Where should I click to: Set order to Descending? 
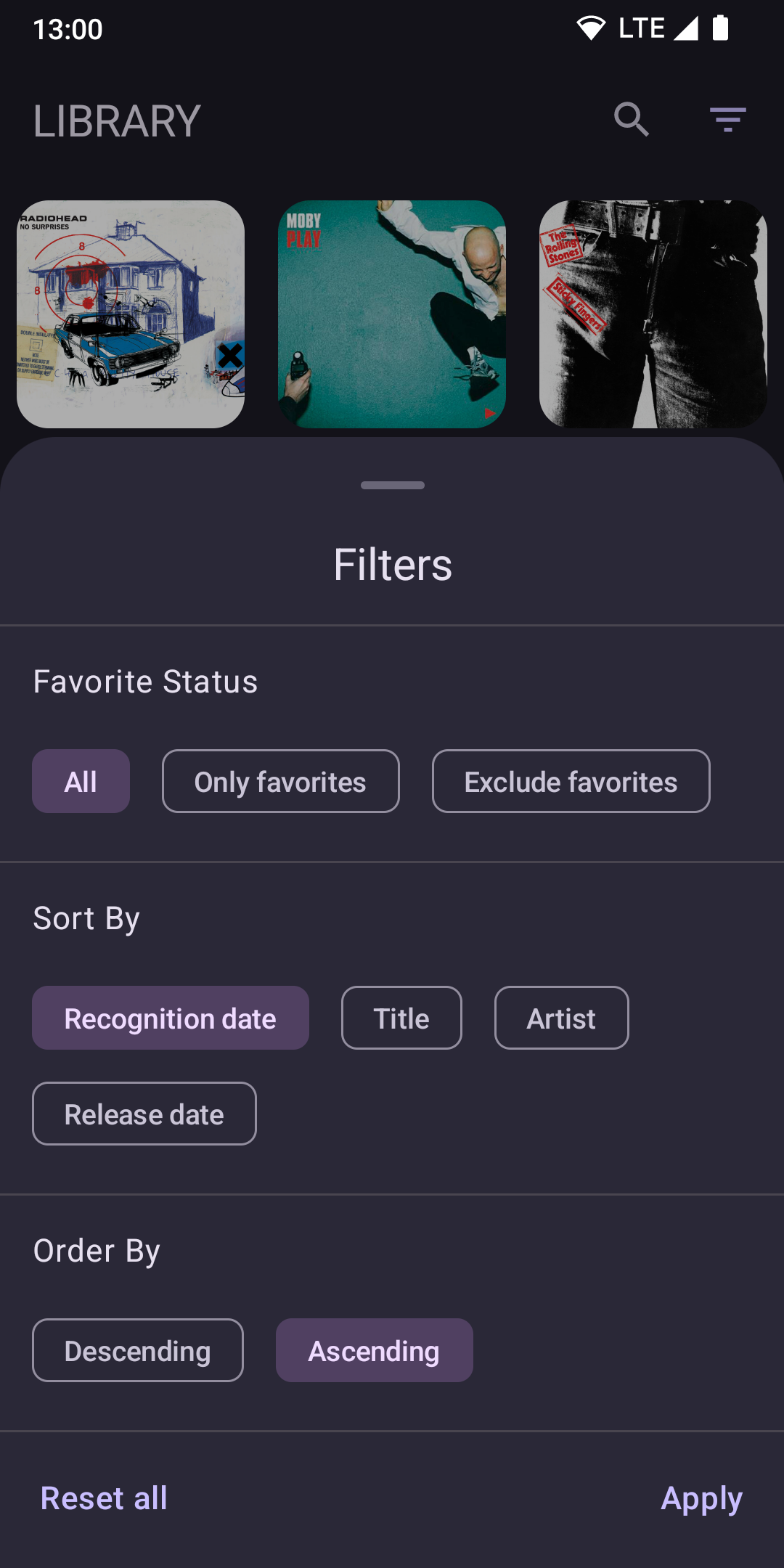click(137, 1350)
